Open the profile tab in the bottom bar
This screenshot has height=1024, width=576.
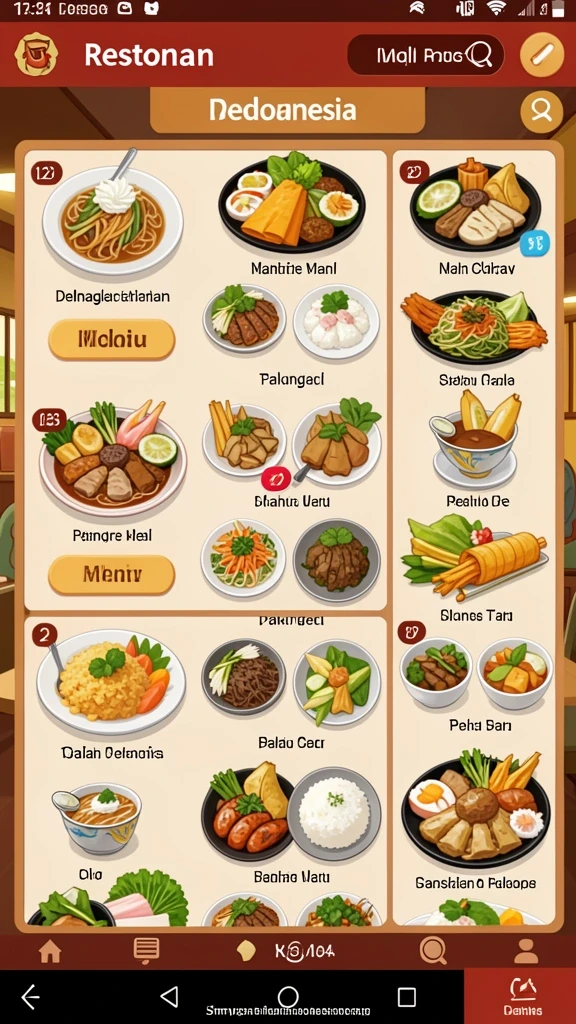click(526, 952)
